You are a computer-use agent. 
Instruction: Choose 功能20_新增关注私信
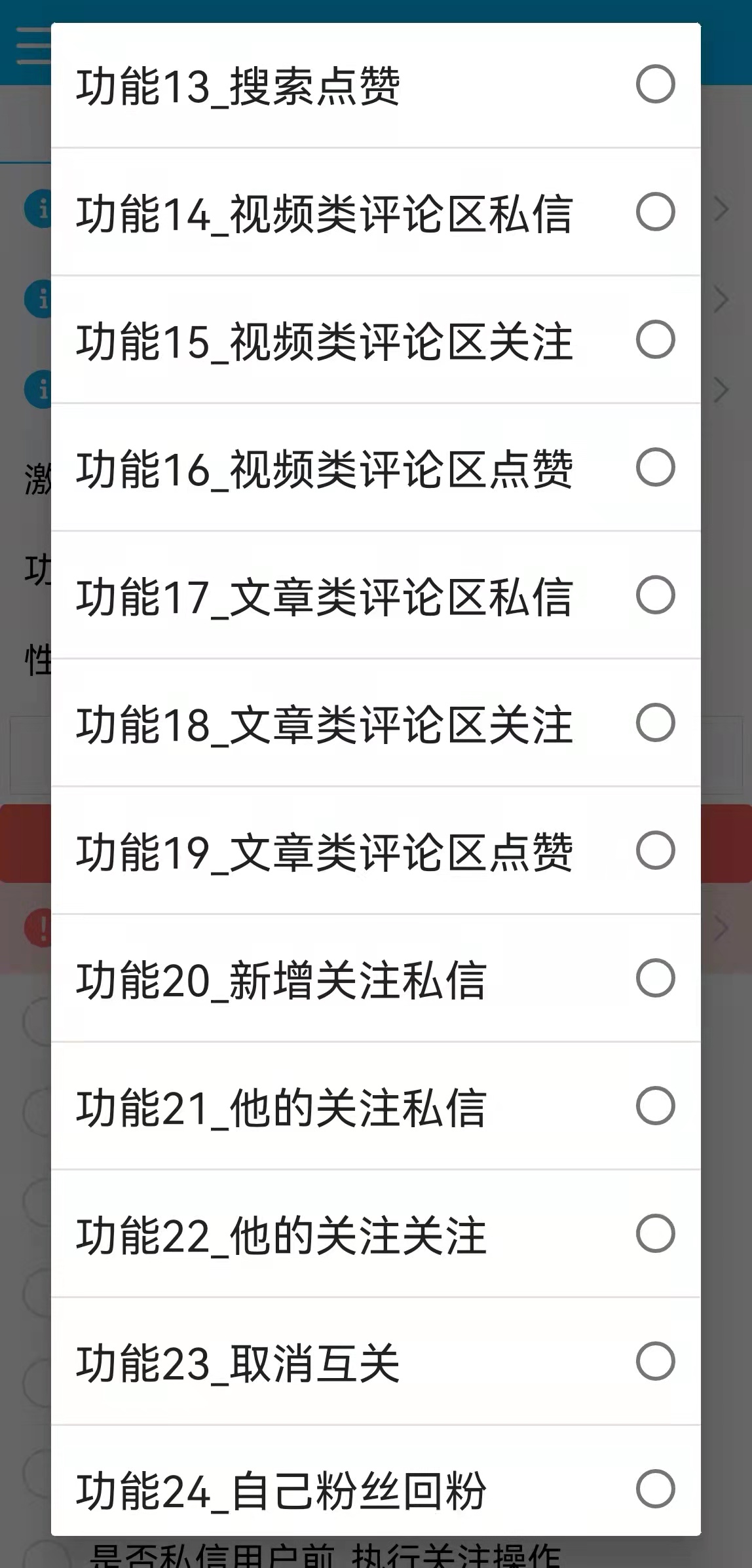point(375,979)
